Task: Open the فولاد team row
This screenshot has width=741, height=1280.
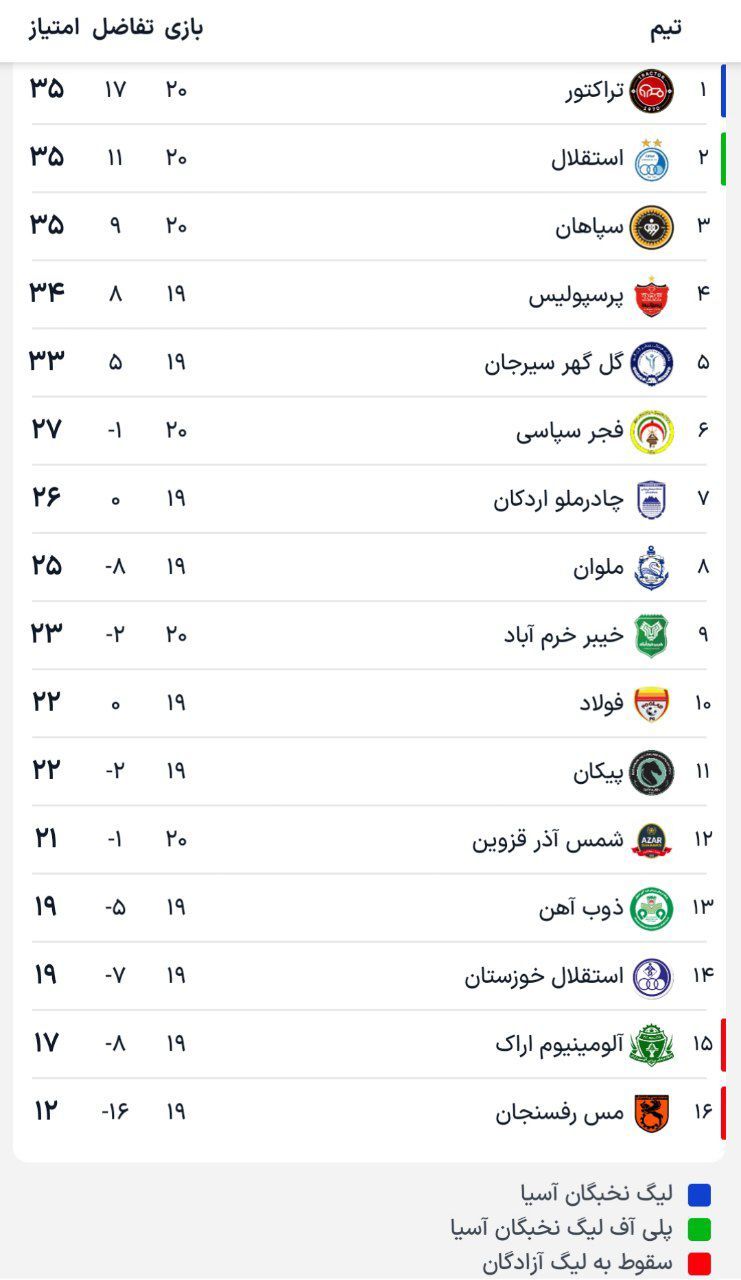Action: coord(370,702)
